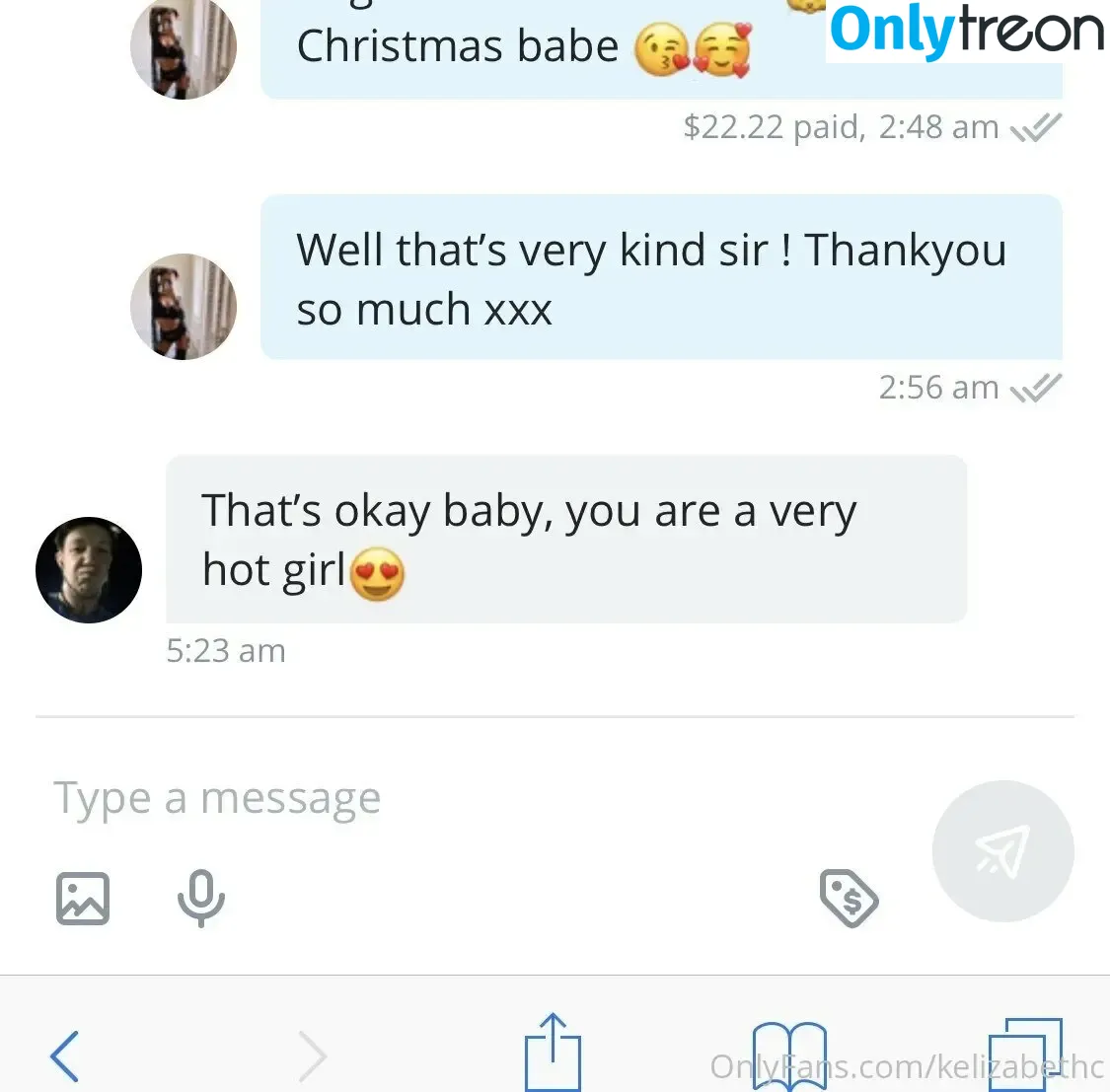Open the browser share sheet

click(x=553, y=1052)
